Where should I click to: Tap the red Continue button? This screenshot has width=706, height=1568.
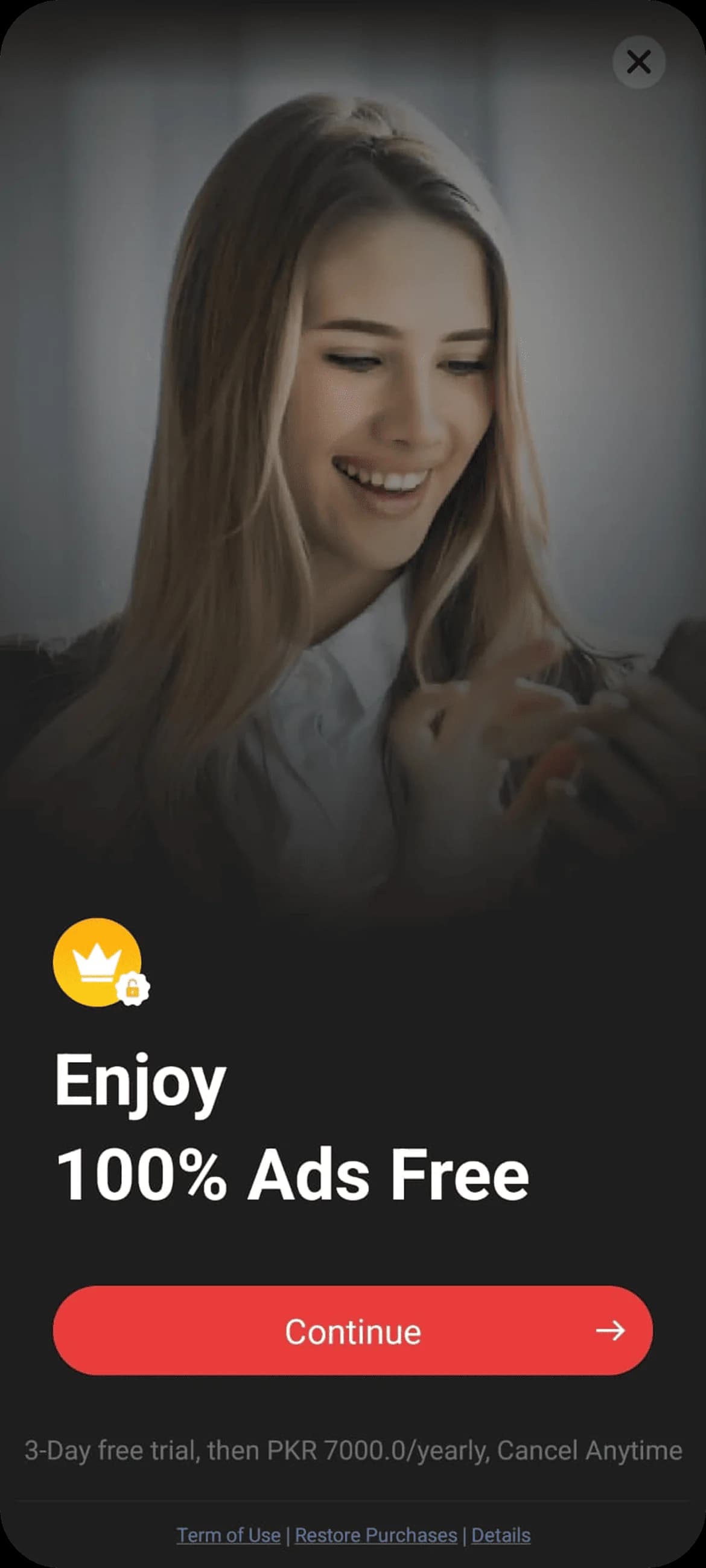(x=352, y=1331)
